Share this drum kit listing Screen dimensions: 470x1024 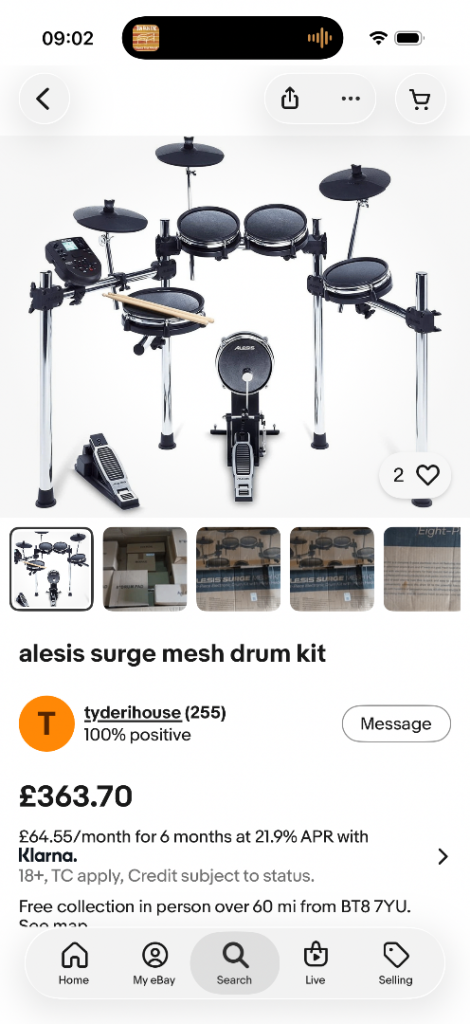point(290,99)
